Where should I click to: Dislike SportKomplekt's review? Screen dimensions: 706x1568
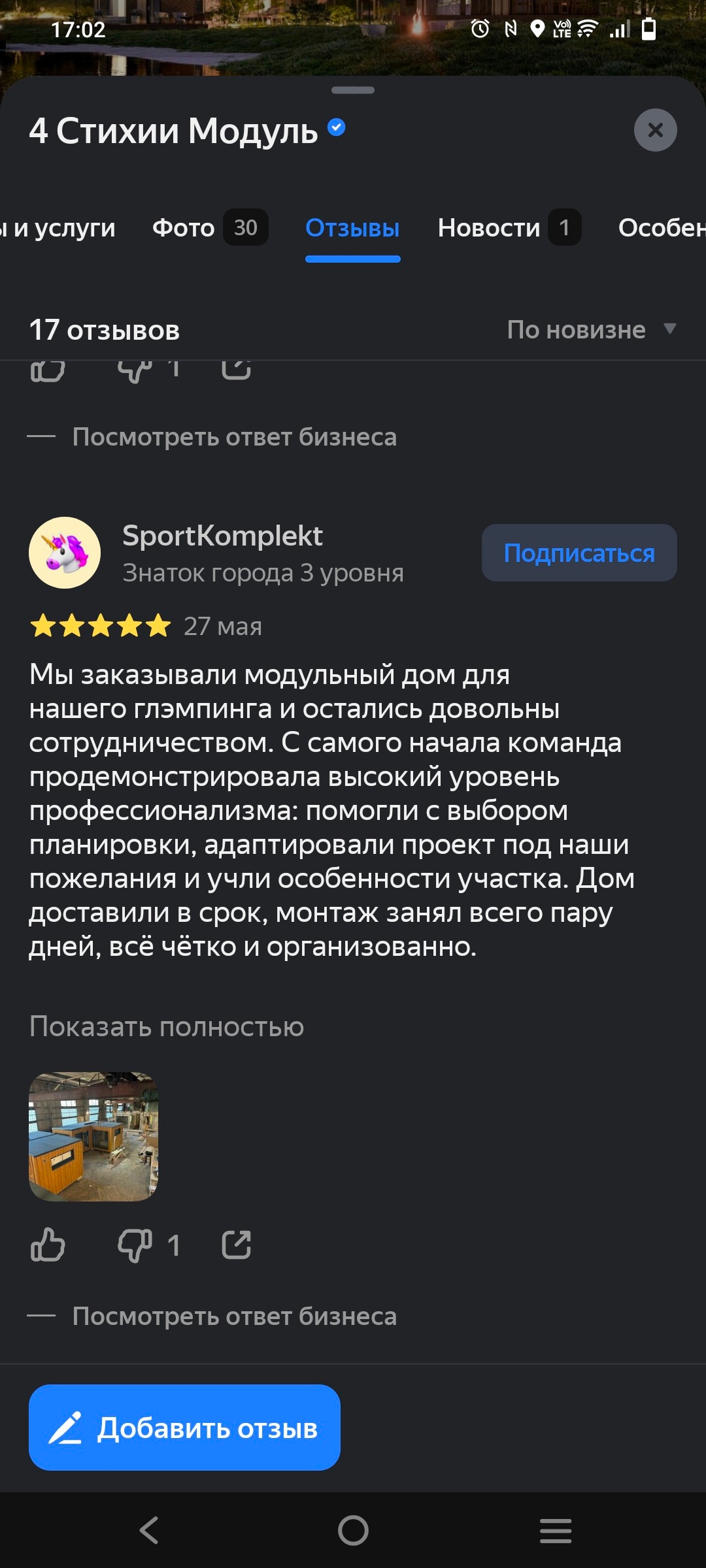click(135, 1244)
